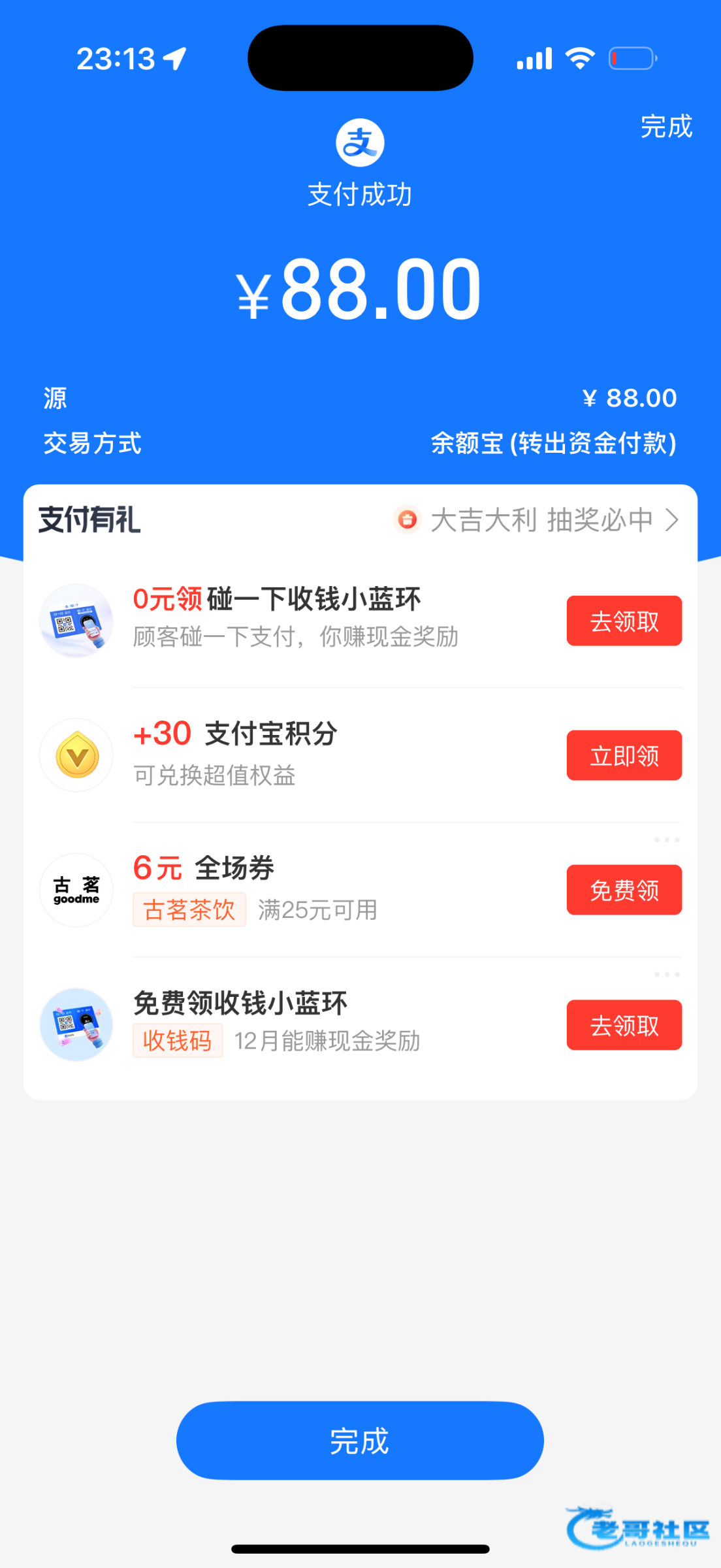
Task: Open more options for the 古茗 coupon offer
Action: pyautogui.click(x=667, y=840)
